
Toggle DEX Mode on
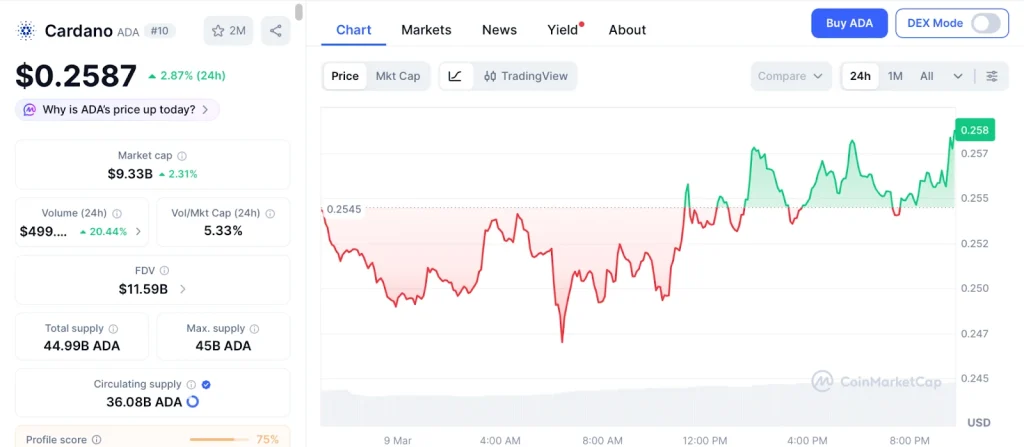point(985,23)
